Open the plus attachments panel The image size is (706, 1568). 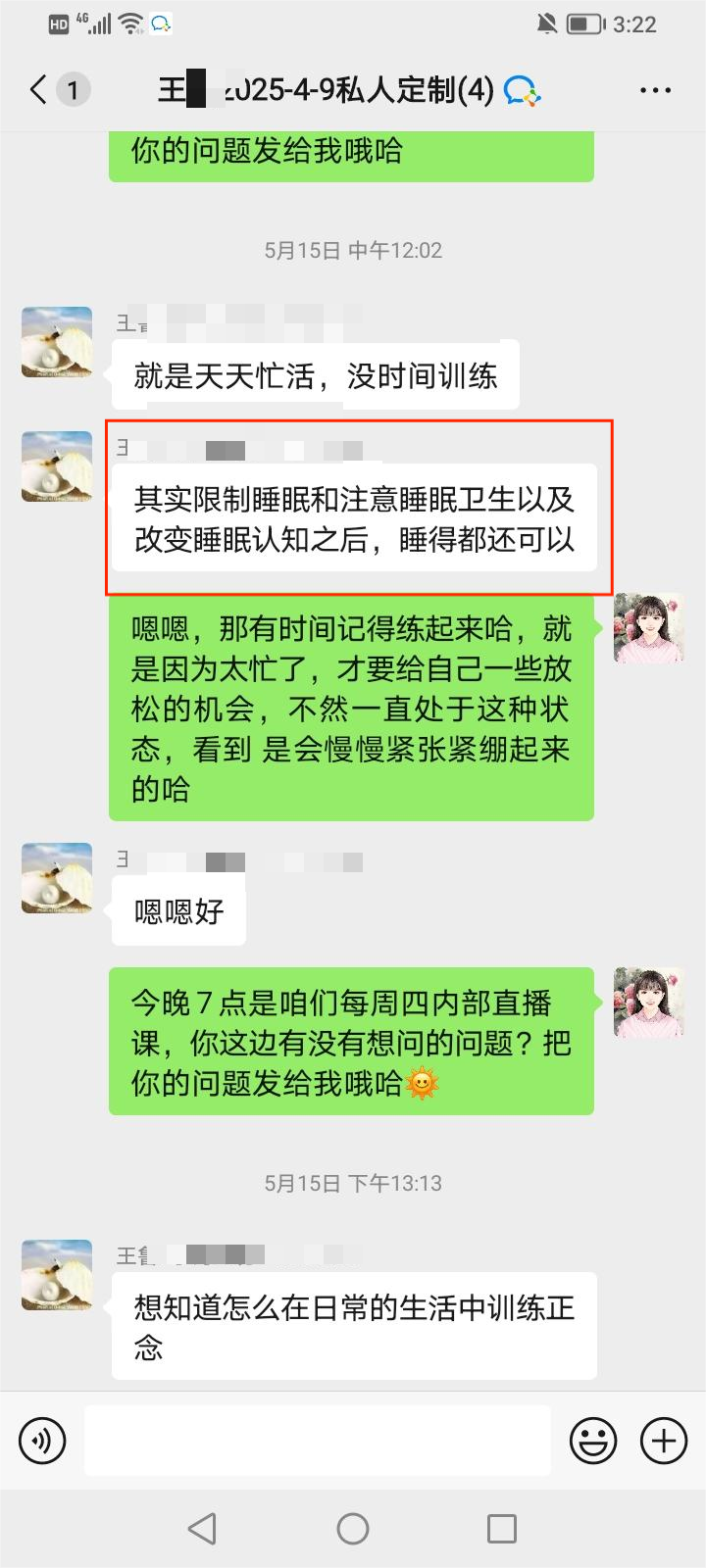tap(664, 1441)
